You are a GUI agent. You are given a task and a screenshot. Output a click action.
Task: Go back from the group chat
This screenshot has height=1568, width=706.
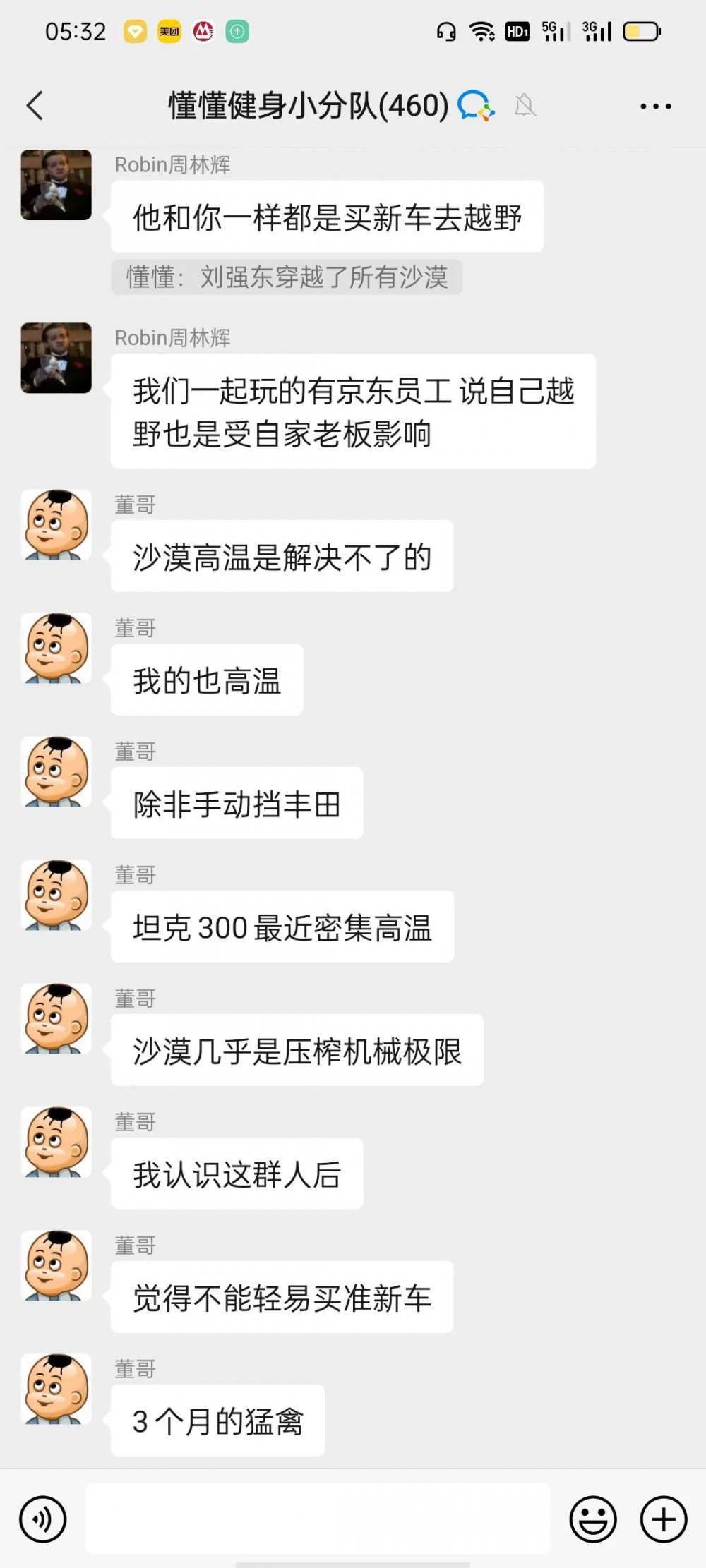pyautogui.click(x=35, y=107)
